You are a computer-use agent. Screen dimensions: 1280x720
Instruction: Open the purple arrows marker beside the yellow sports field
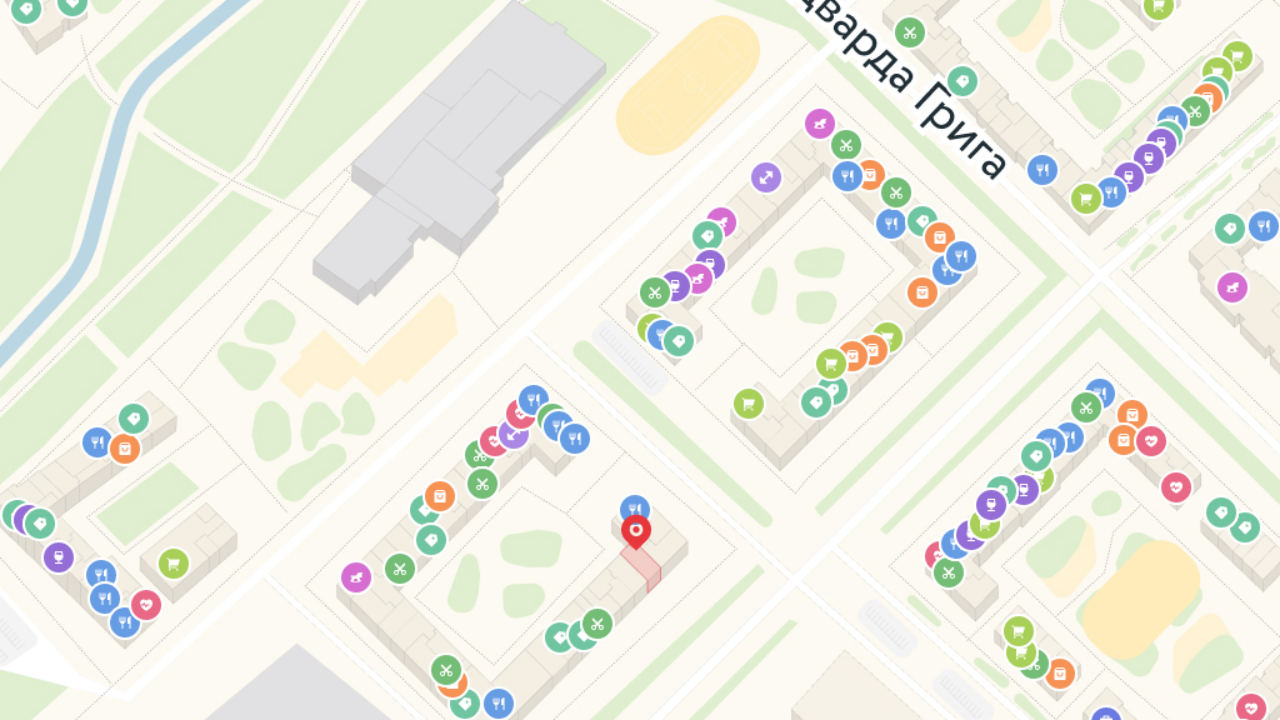pos(766,178)
